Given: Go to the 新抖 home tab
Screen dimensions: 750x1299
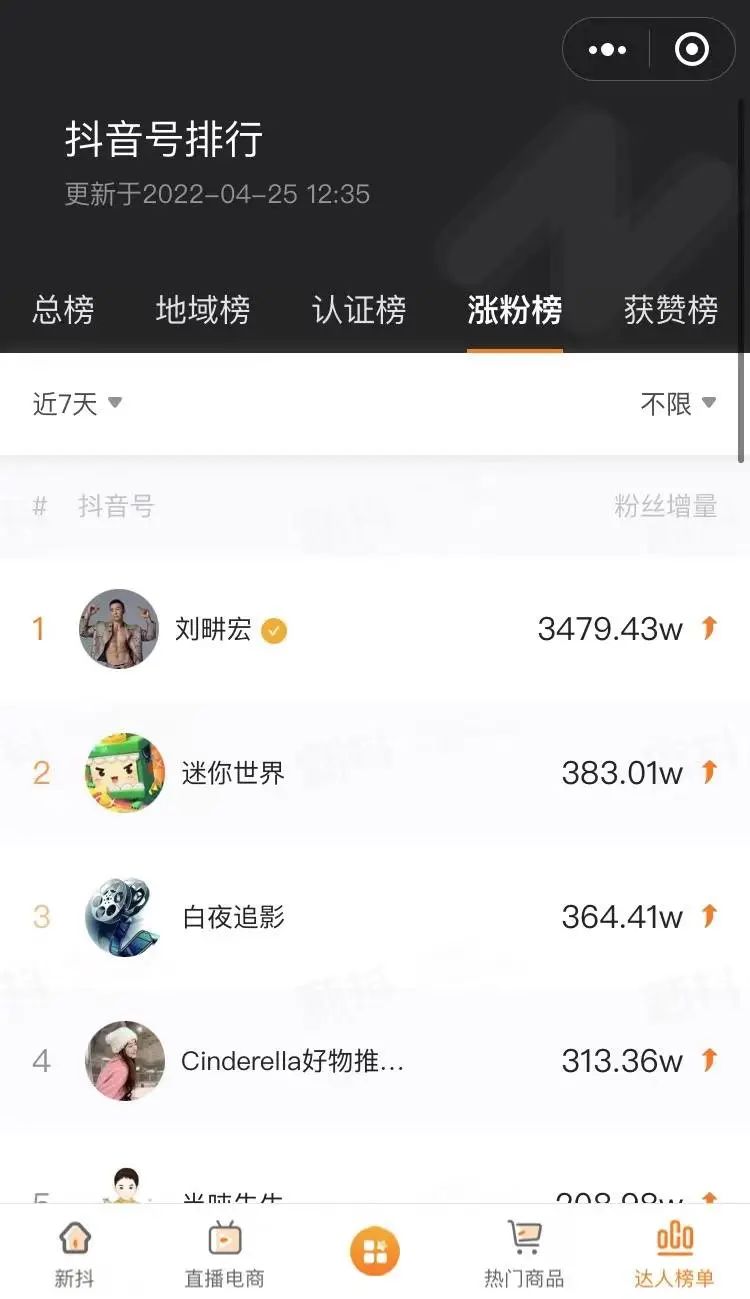Looking at the screenshot, I should [75, 1253].
